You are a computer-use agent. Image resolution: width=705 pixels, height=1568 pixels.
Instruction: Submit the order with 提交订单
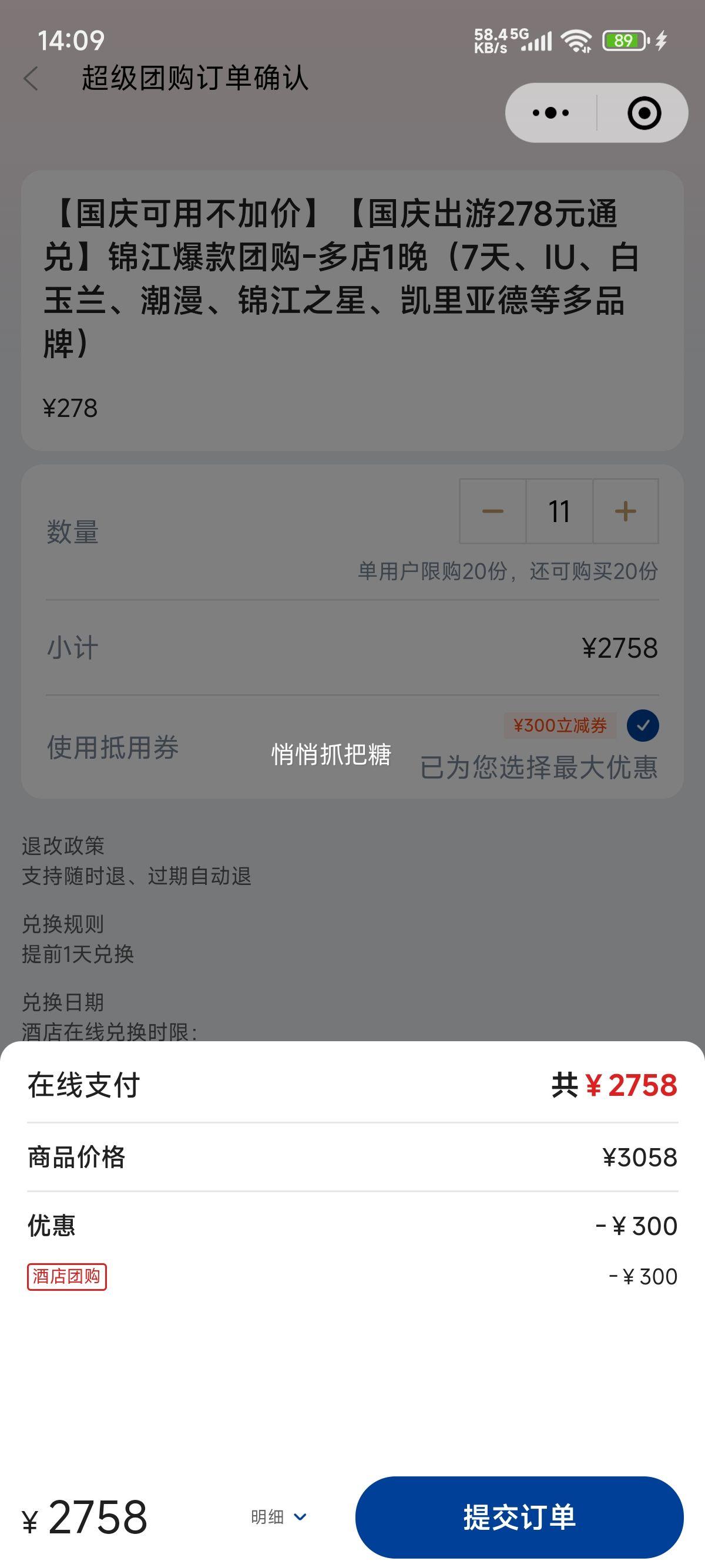point(519,1516)
